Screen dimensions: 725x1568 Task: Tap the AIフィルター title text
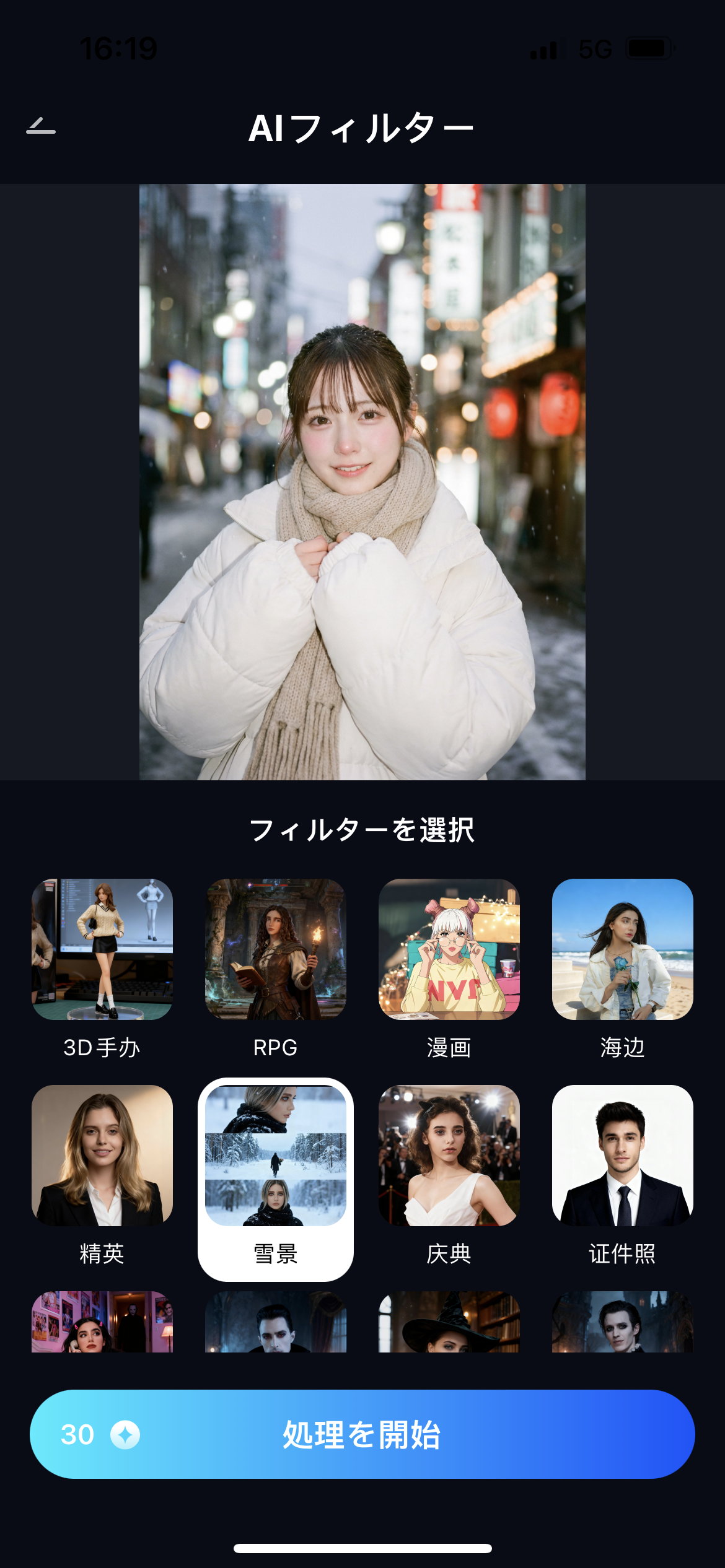[x=362, y=127]
